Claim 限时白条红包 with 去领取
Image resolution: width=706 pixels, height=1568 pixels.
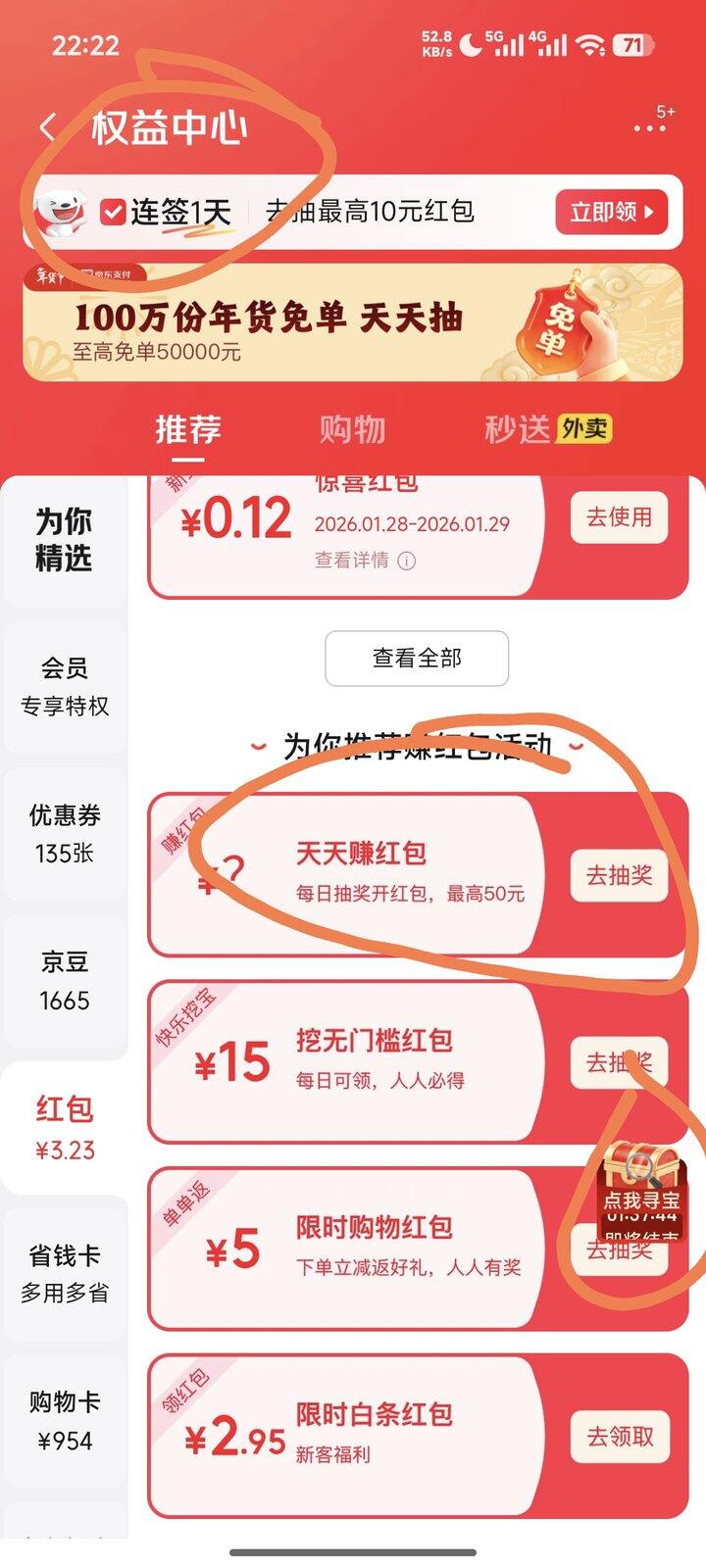(619, 1437)
